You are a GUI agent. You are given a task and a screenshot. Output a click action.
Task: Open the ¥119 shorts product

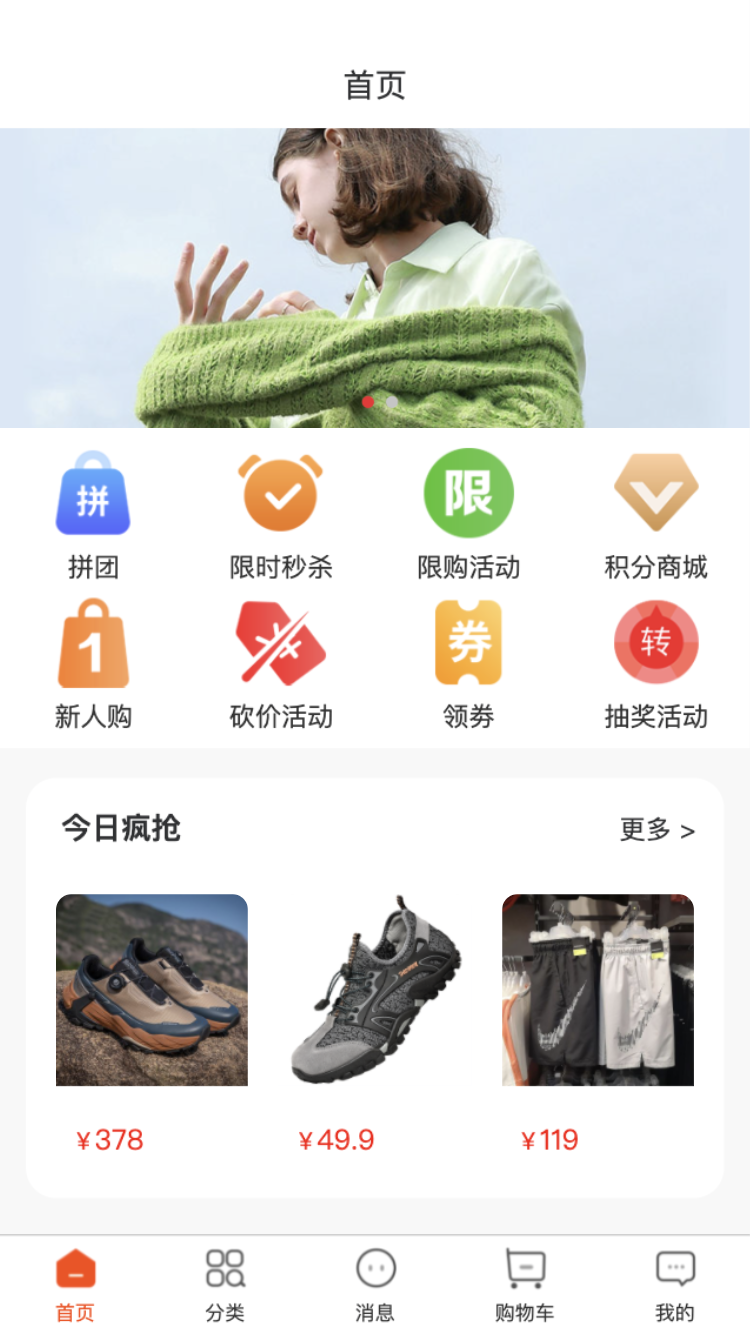pyautogui.click(x=598, y=990)
